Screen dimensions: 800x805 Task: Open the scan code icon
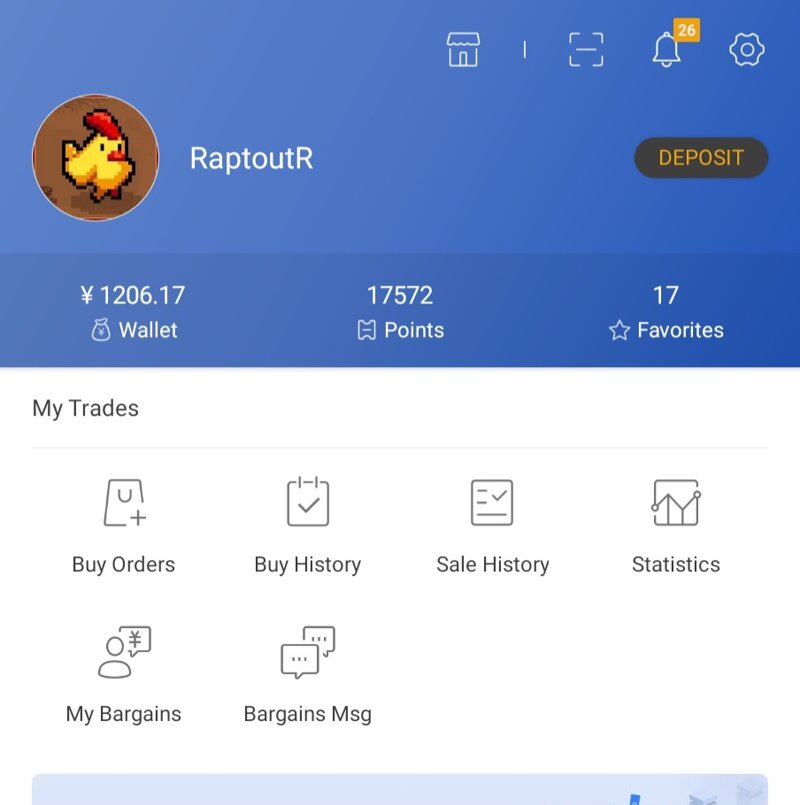click(586, 49)
